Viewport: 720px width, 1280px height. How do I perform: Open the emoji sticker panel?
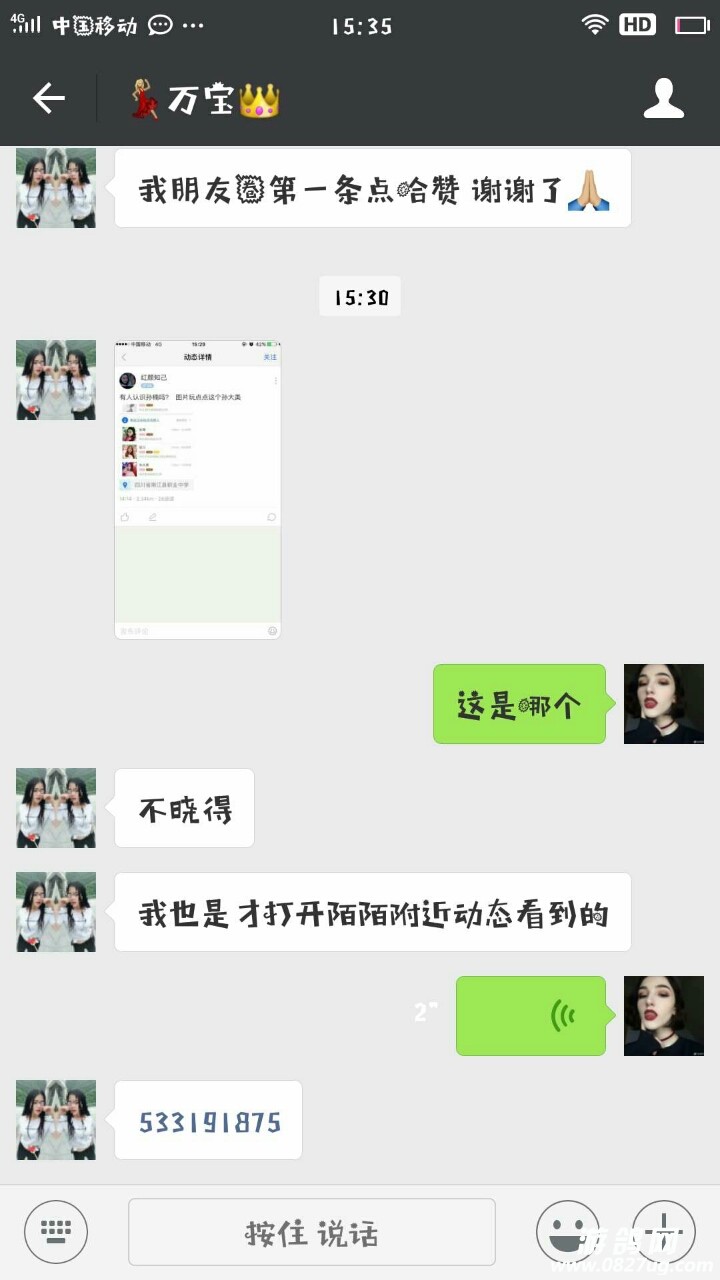pyautogui.click(x=567, y=1232)
